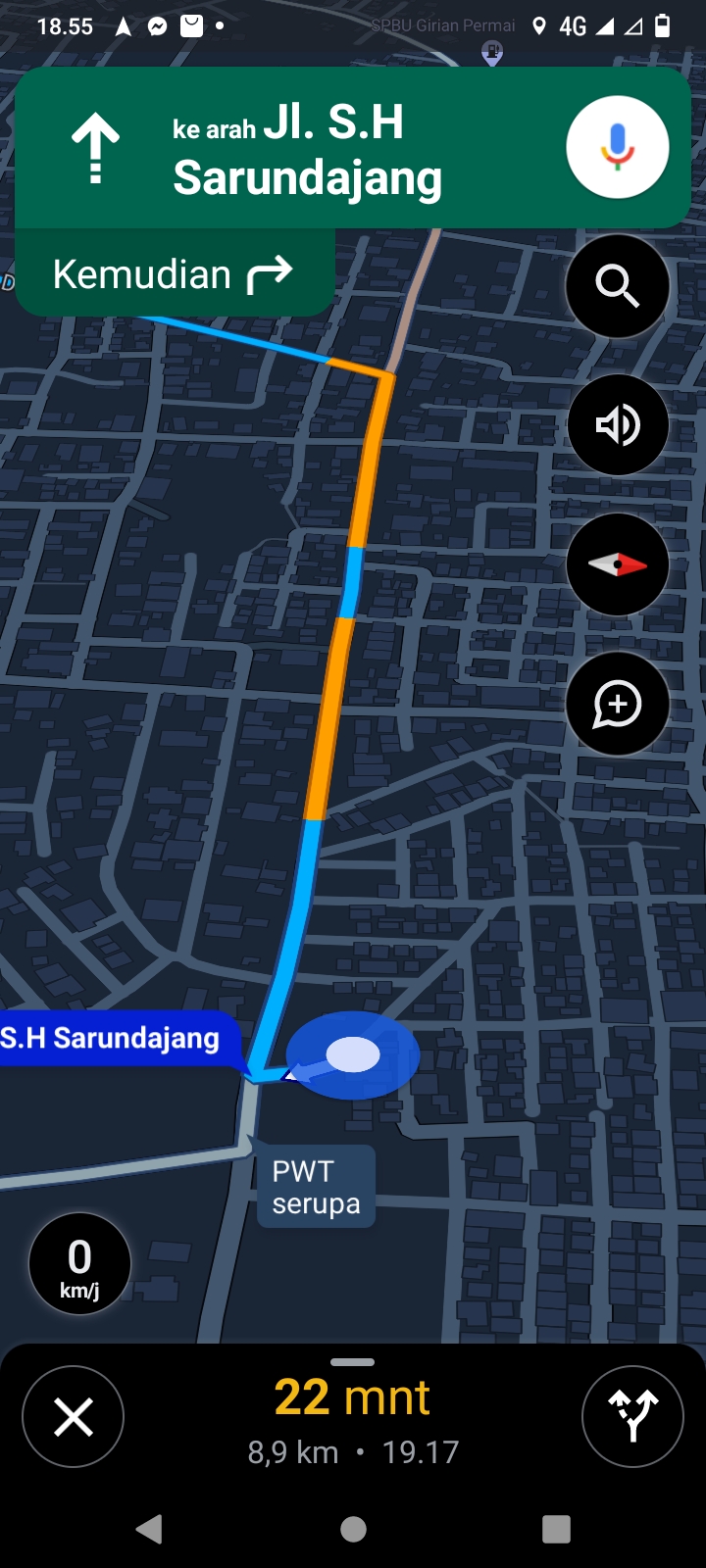Toggle the navigation sound icon
The width and height of the screenshot is (706, 1568).
pyautogui.click(x=618, y=425)
